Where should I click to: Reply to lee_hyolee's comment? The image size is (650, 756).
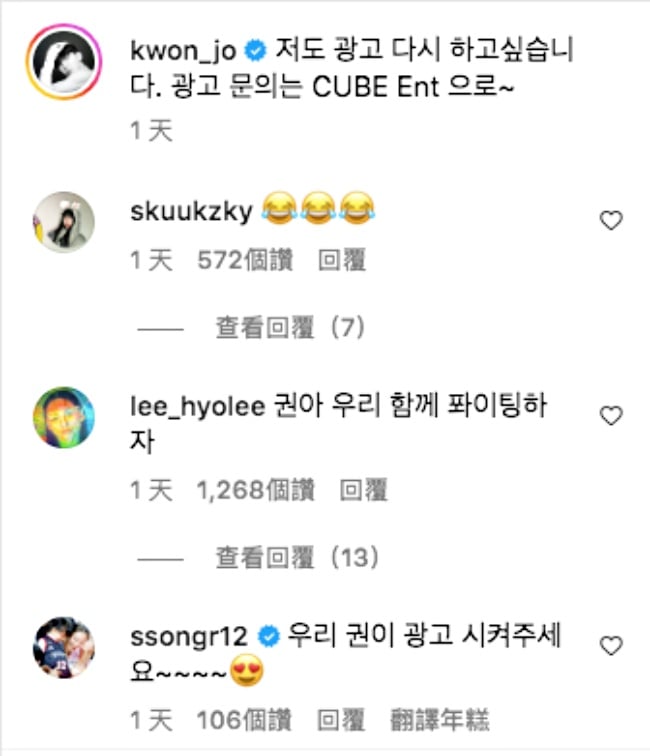[363, 490]
